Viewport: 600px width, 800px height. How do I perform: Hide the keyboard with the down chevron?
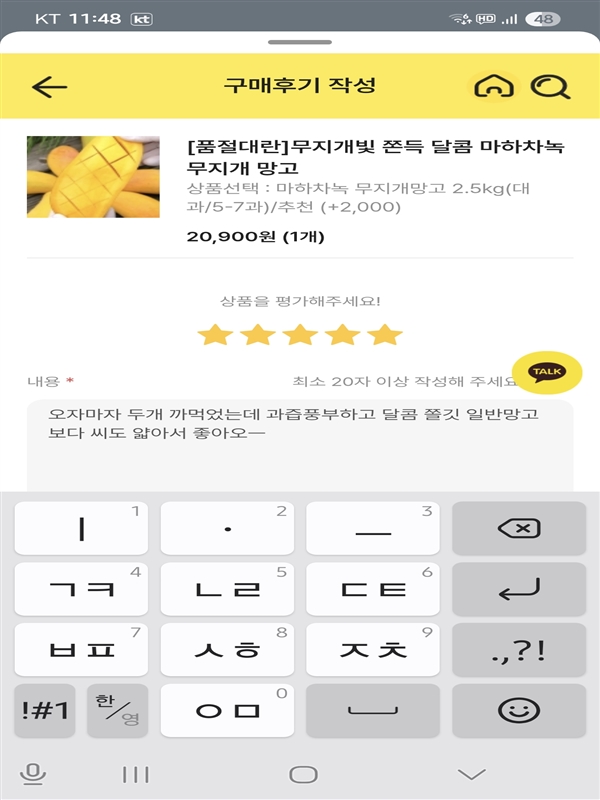pyautogui.click(x=471, y=774)
